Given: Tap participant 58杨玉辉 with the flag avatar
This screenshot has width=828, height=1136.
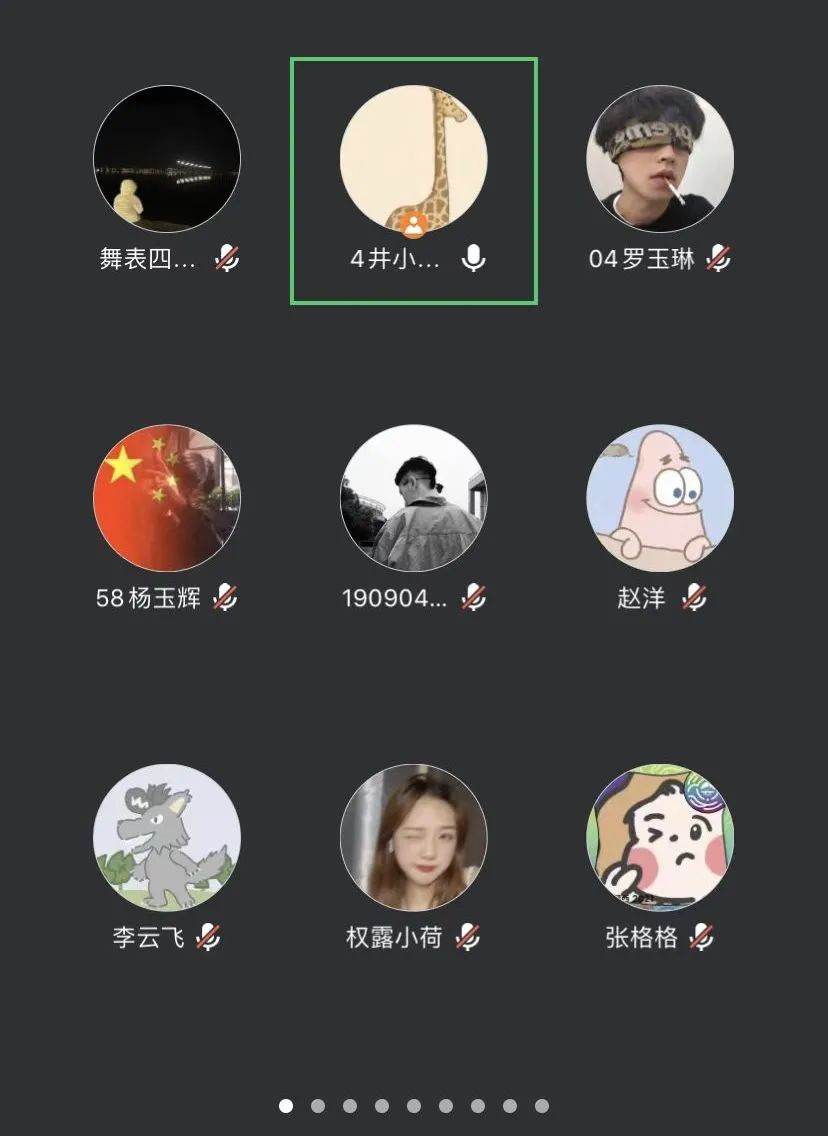Looking at the screenshot, I should (167, 498).
